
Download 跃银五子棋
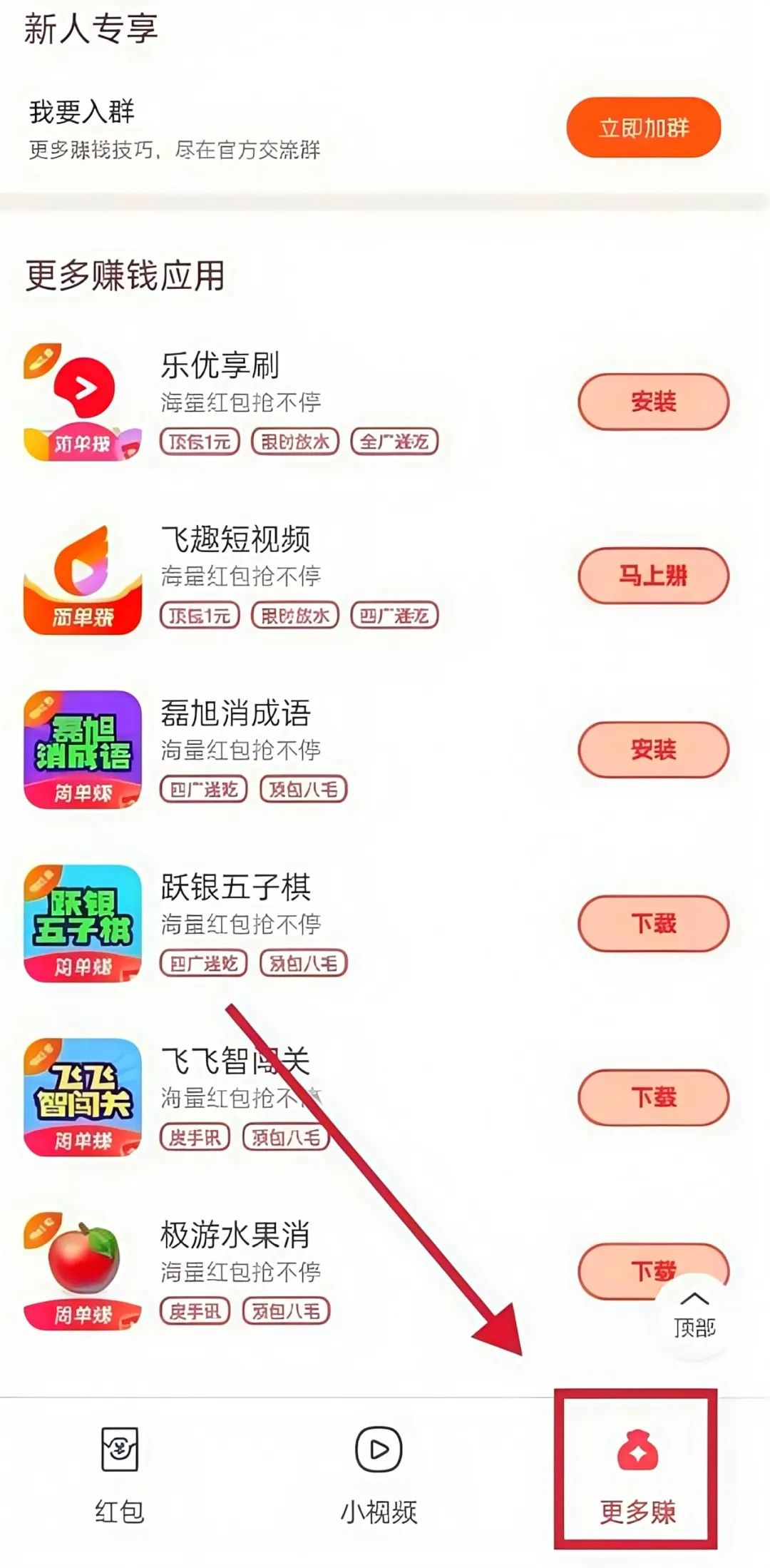[x=653, y=923]
